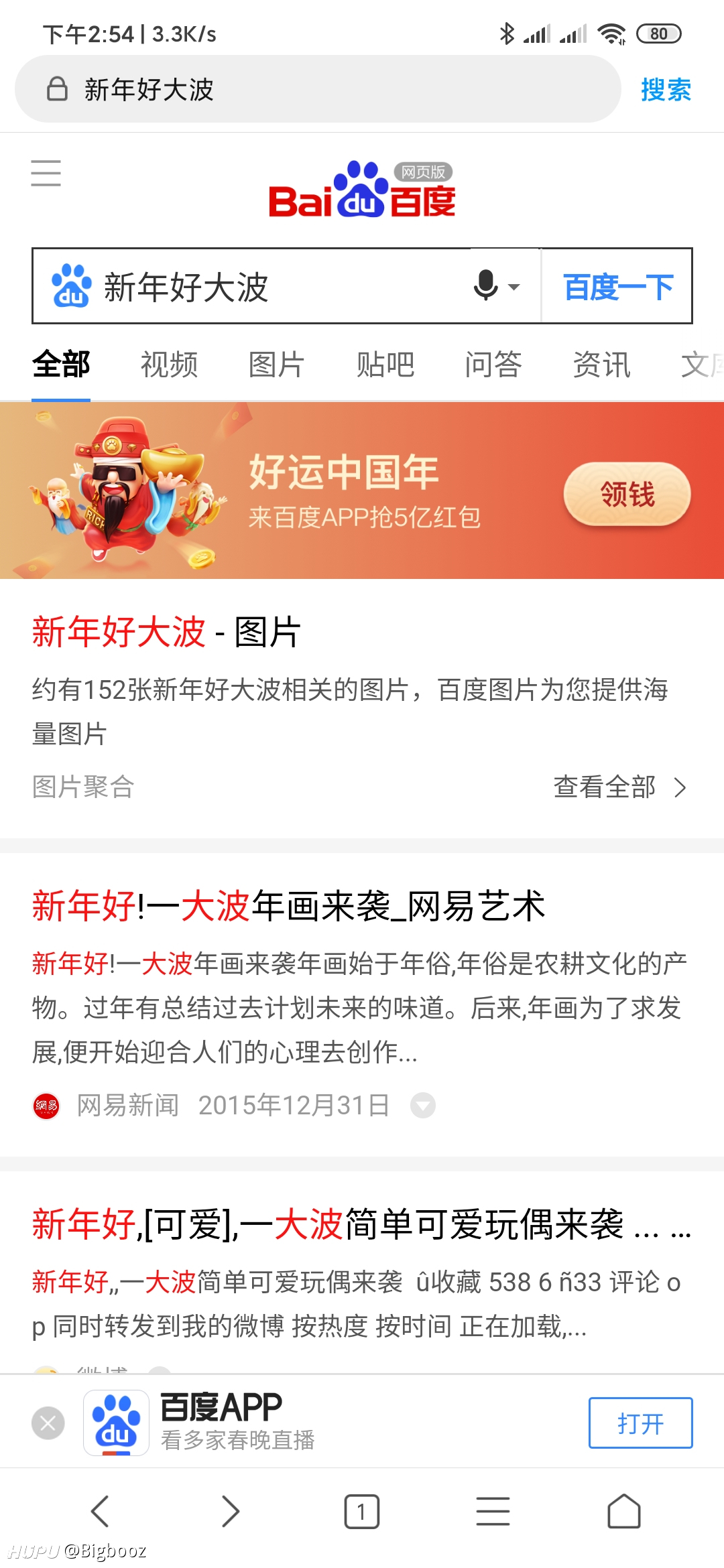The width and height of the screenshot is (724, 1568).
Task: Open the 网易艺术 年画来袭 search result
Action: click(x=288, y=906)
